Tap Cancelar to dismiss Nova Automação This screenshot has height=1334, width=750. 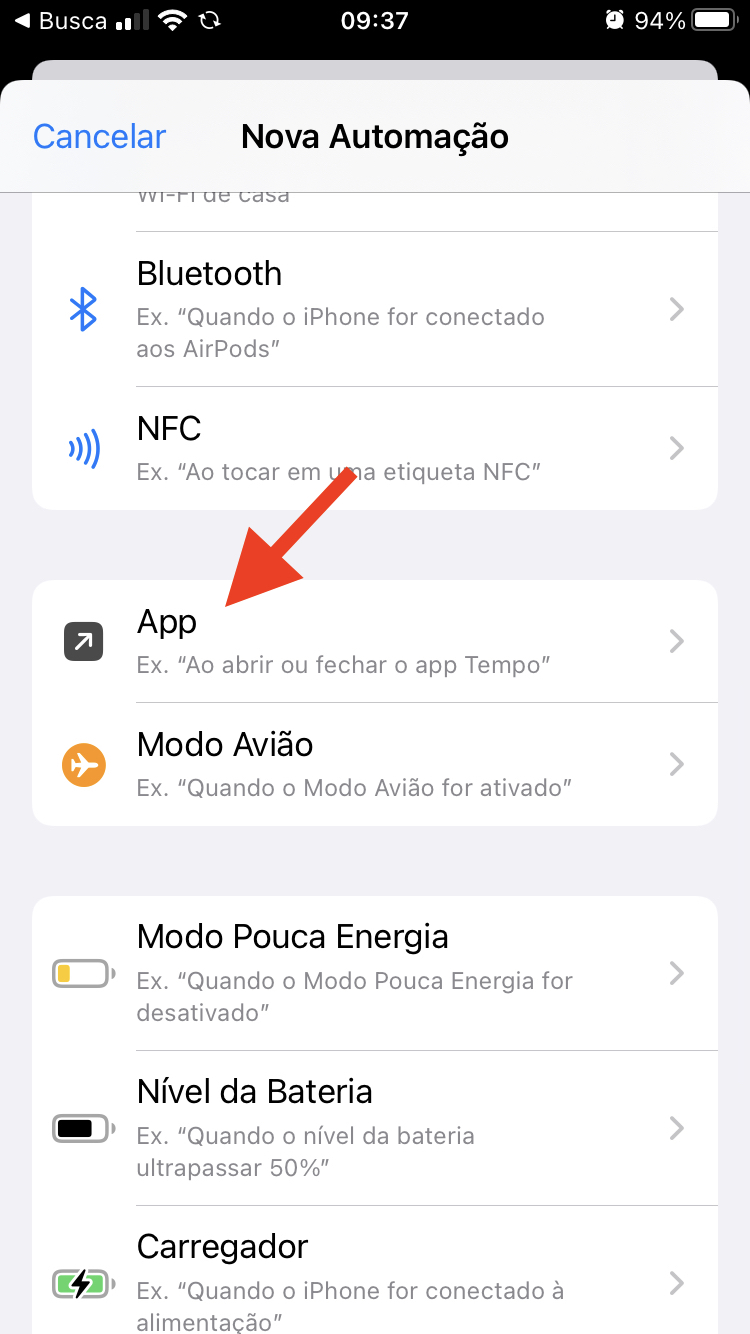[x=99, y=137]
